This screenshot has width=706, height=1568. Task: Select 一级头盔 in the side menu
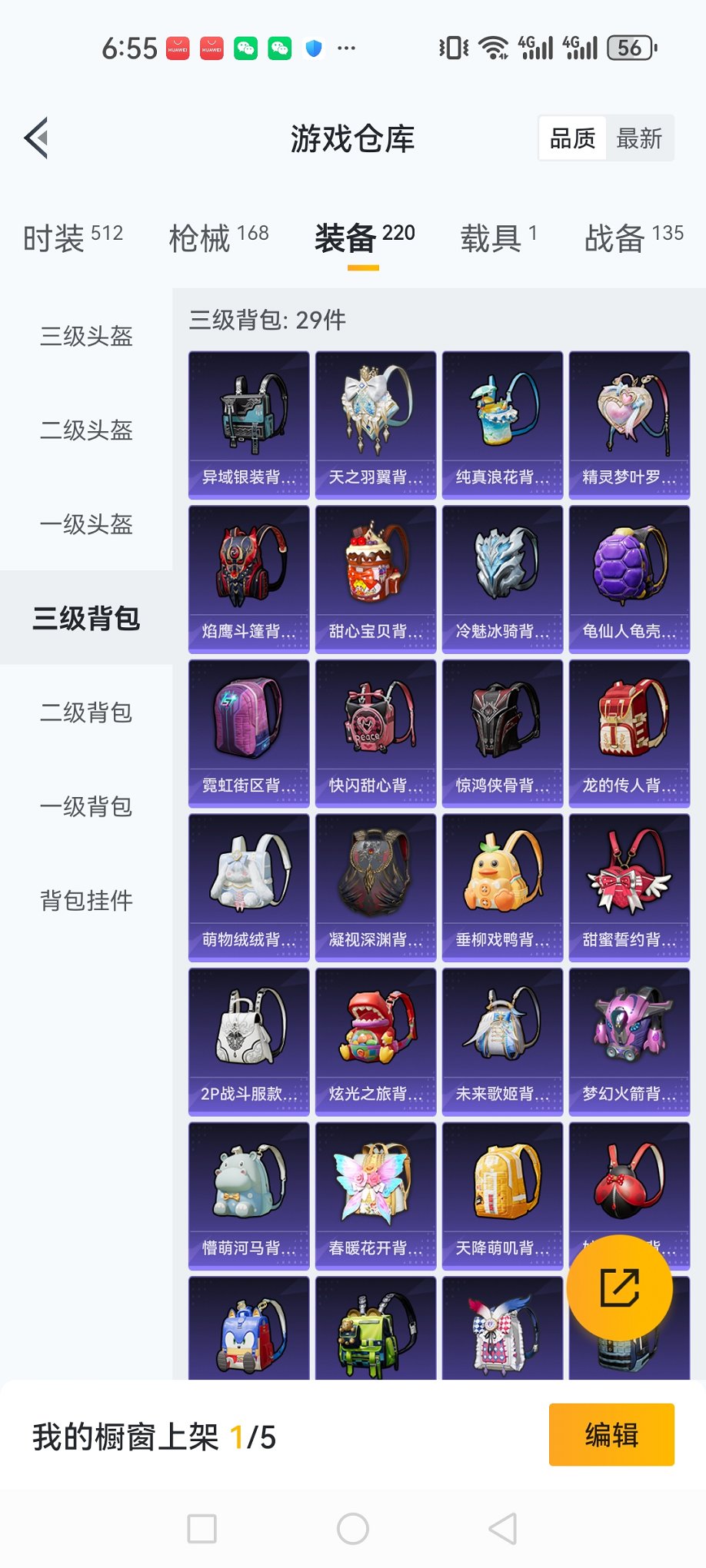[x=86, y=524]
